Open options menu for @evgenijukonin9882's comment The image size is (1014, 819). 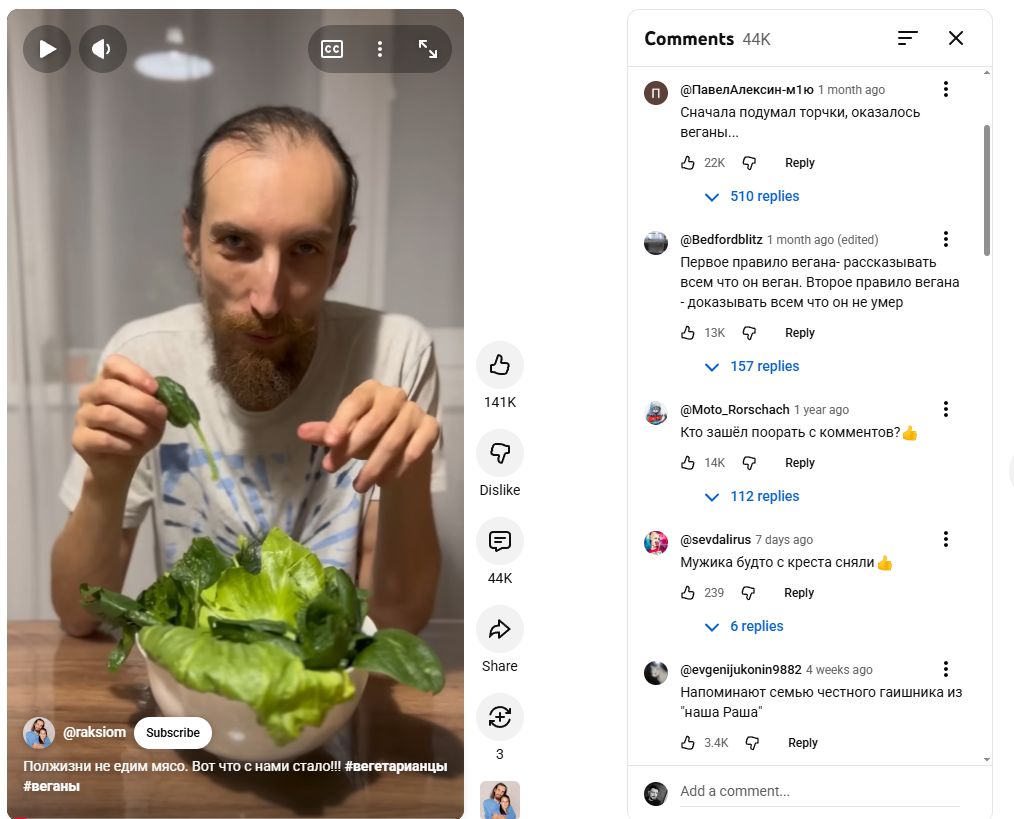(946, 669)
